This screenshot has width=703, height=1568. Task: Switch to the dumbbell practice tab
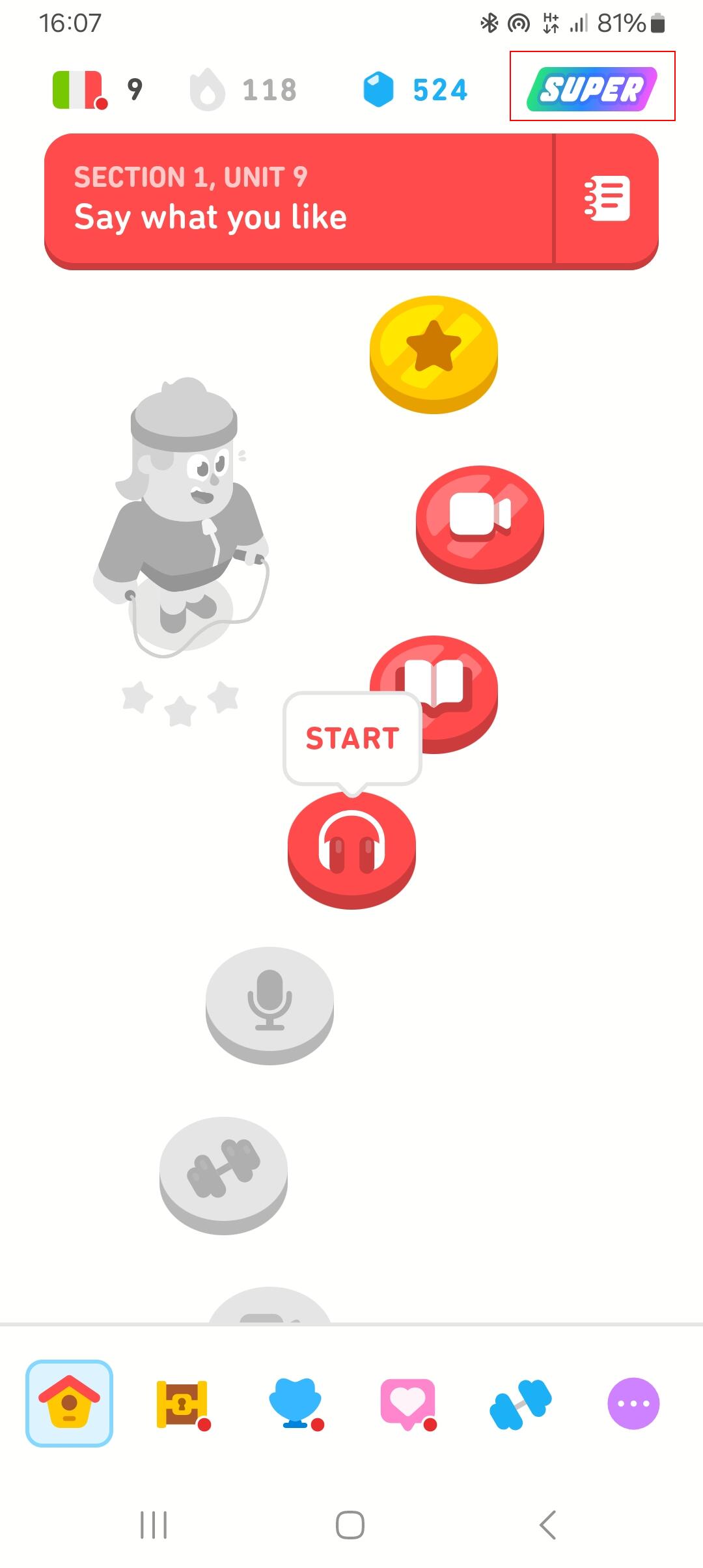521,1403
